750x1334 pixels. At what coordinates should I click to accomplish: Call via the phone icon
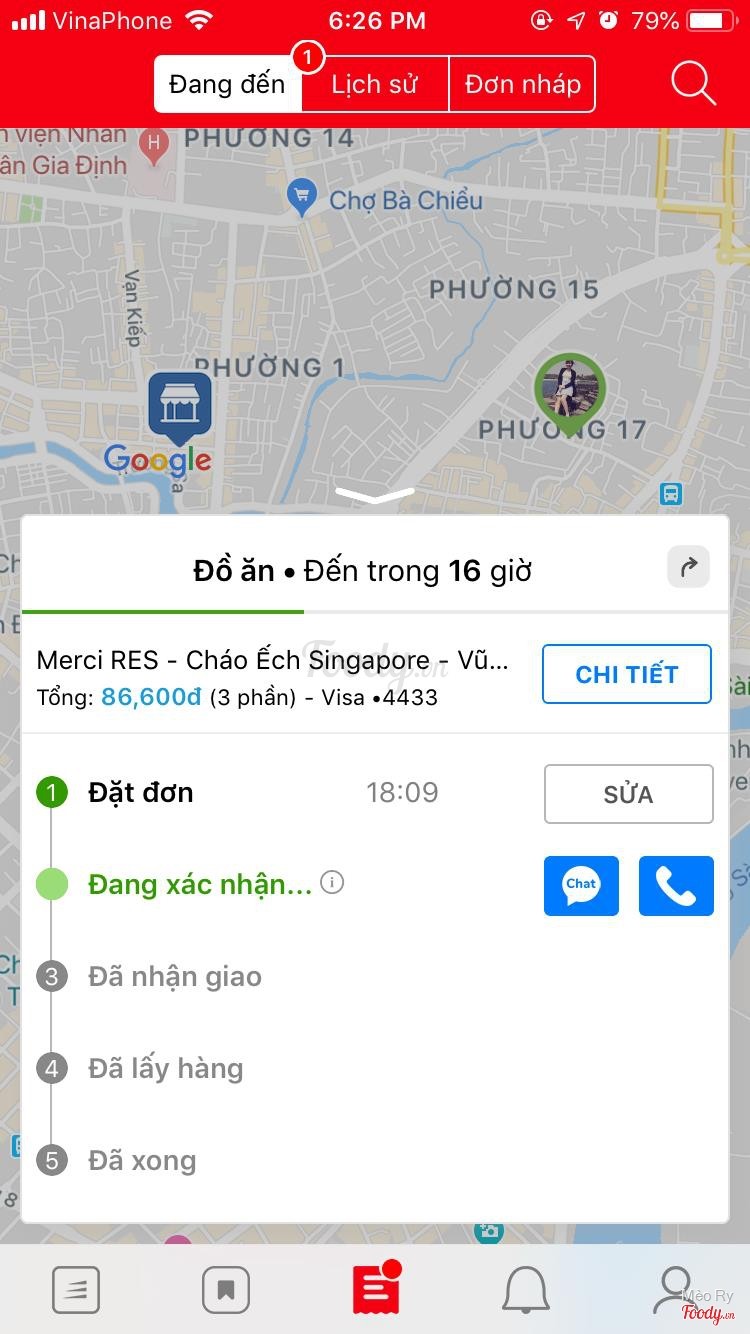[676, 885]
